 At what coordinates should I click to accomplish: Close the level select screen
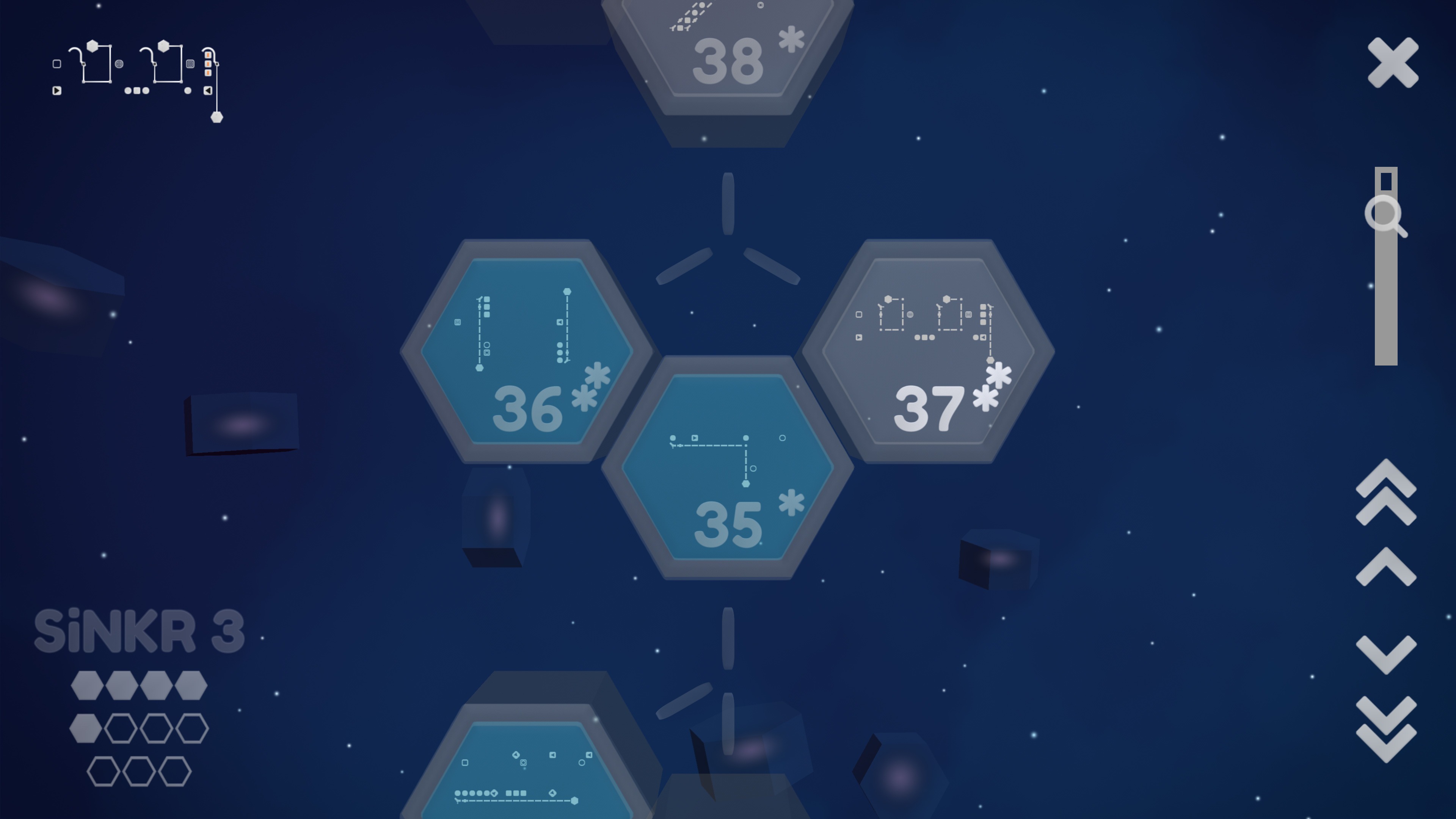point(1392,63)
